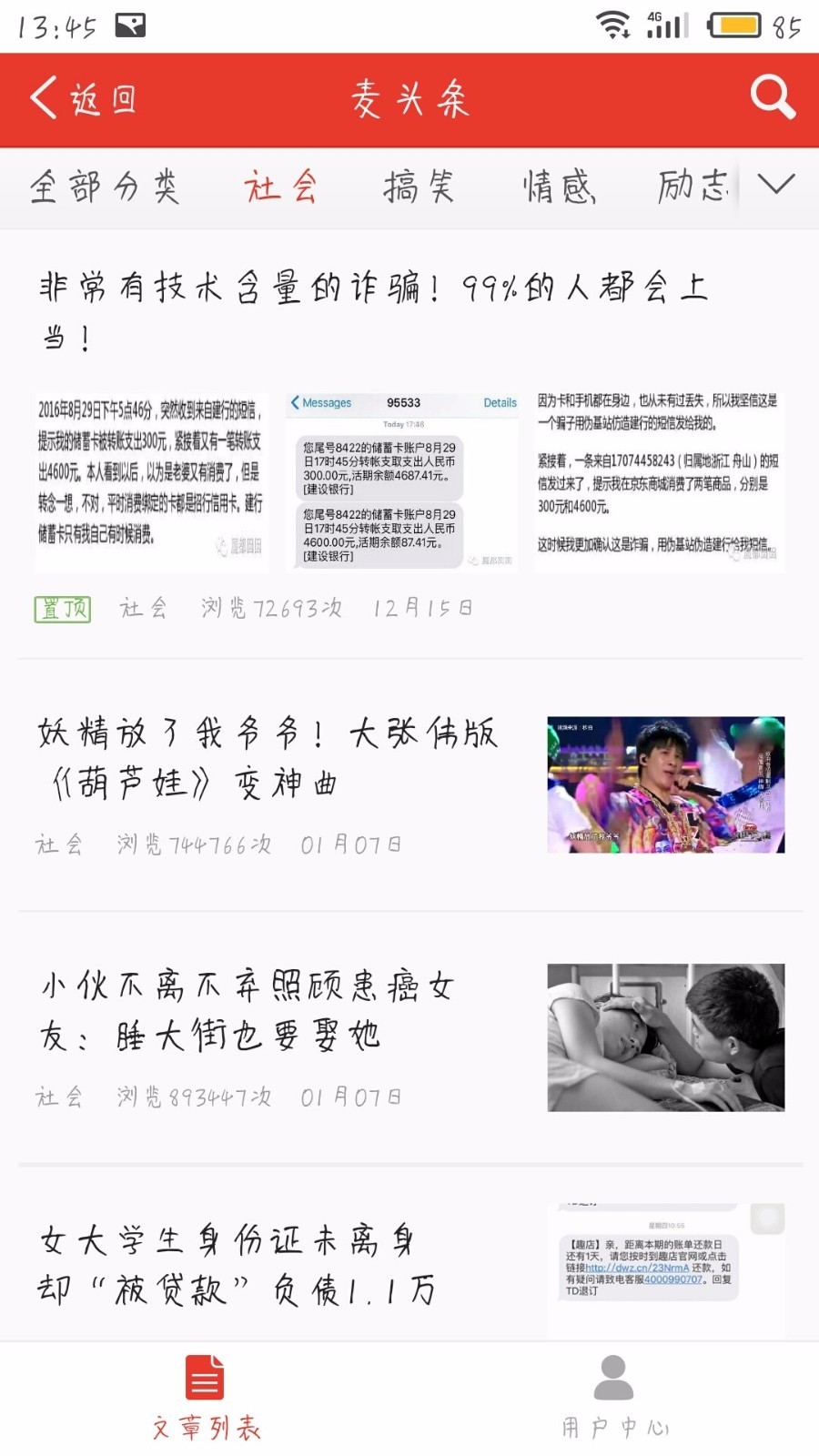Open the 情感 category tab
The height and width of the screenshot is (1456, 819).
pos(559,187)
